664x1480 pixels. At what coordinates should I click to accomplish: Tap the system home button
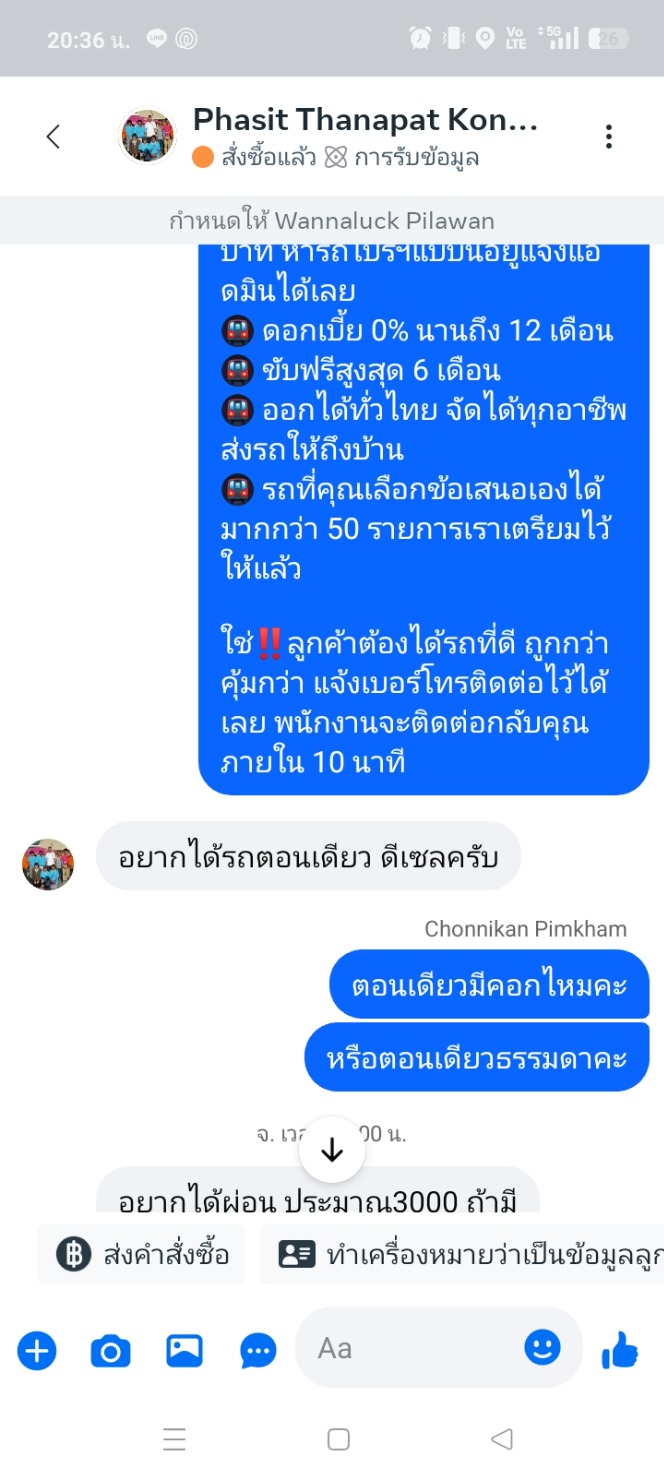pyautogui.click(x=338, y=1439)
